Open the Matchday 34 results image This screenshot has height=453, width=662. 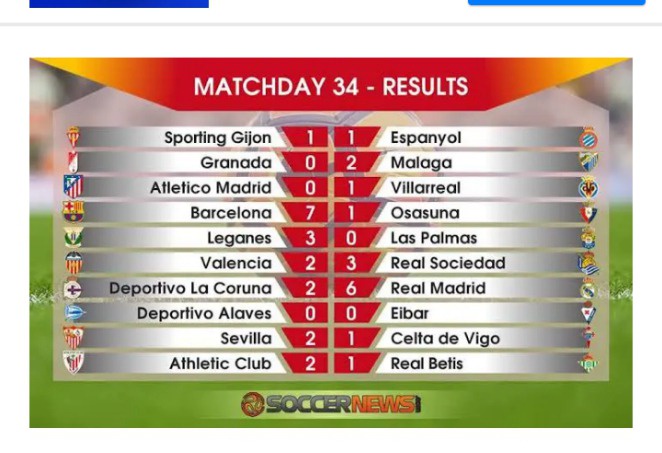point(330,242)
